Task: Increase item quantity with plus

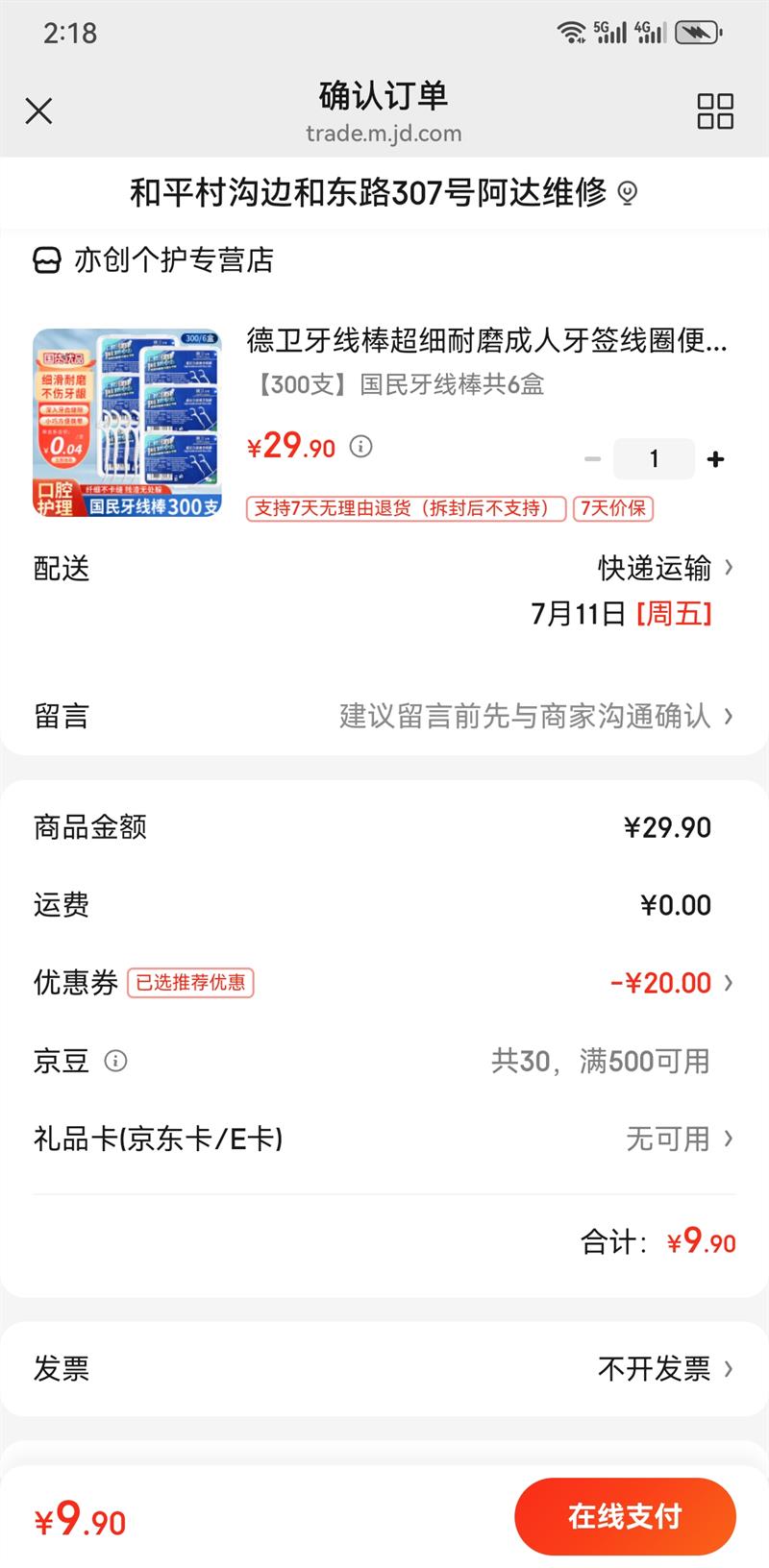Action: [x=715, y=459]
